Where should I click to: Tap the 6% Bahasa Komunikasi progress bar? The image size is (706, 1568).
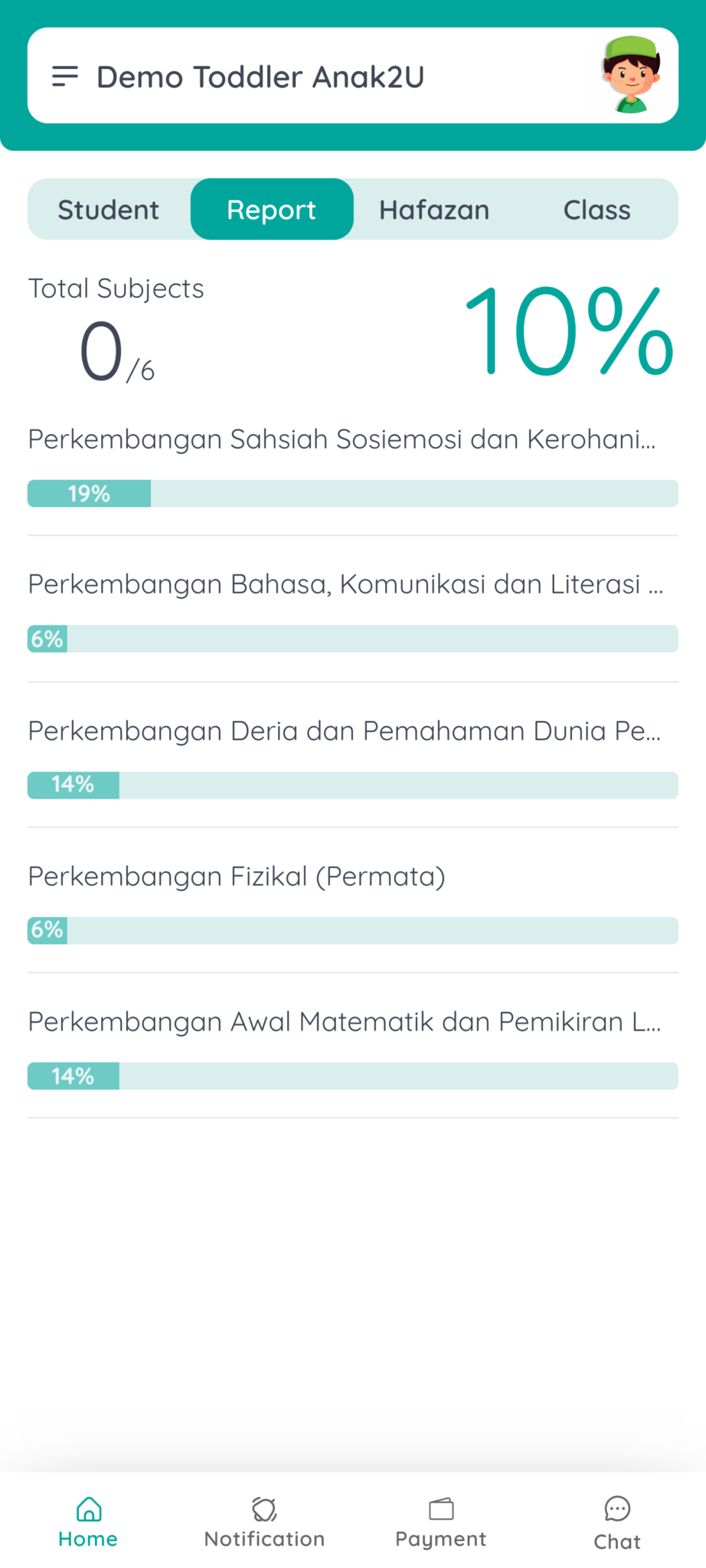(352, 638)
